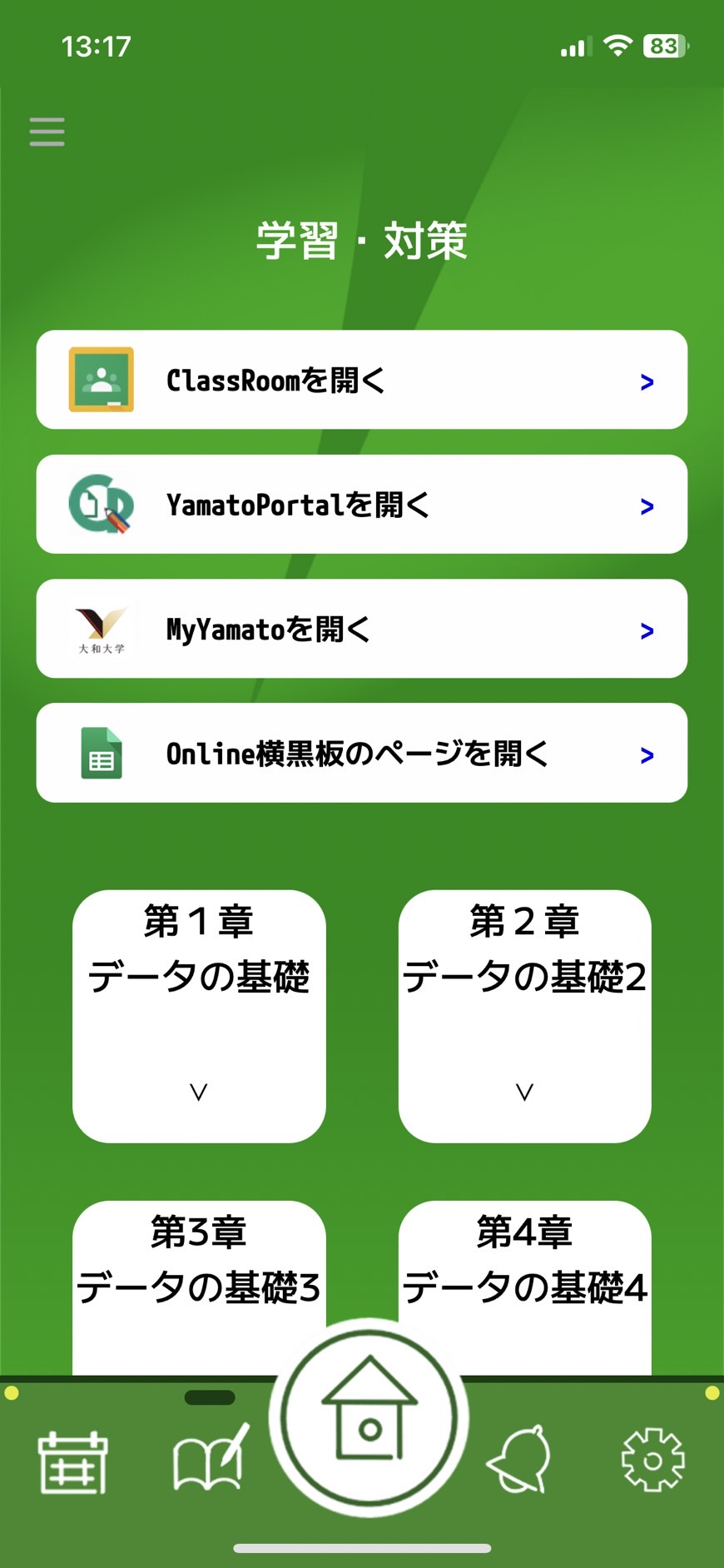This screenshot has width=724, height=1568.
Task: Select MyYamatoを開く row
Action: coord(362,629)
